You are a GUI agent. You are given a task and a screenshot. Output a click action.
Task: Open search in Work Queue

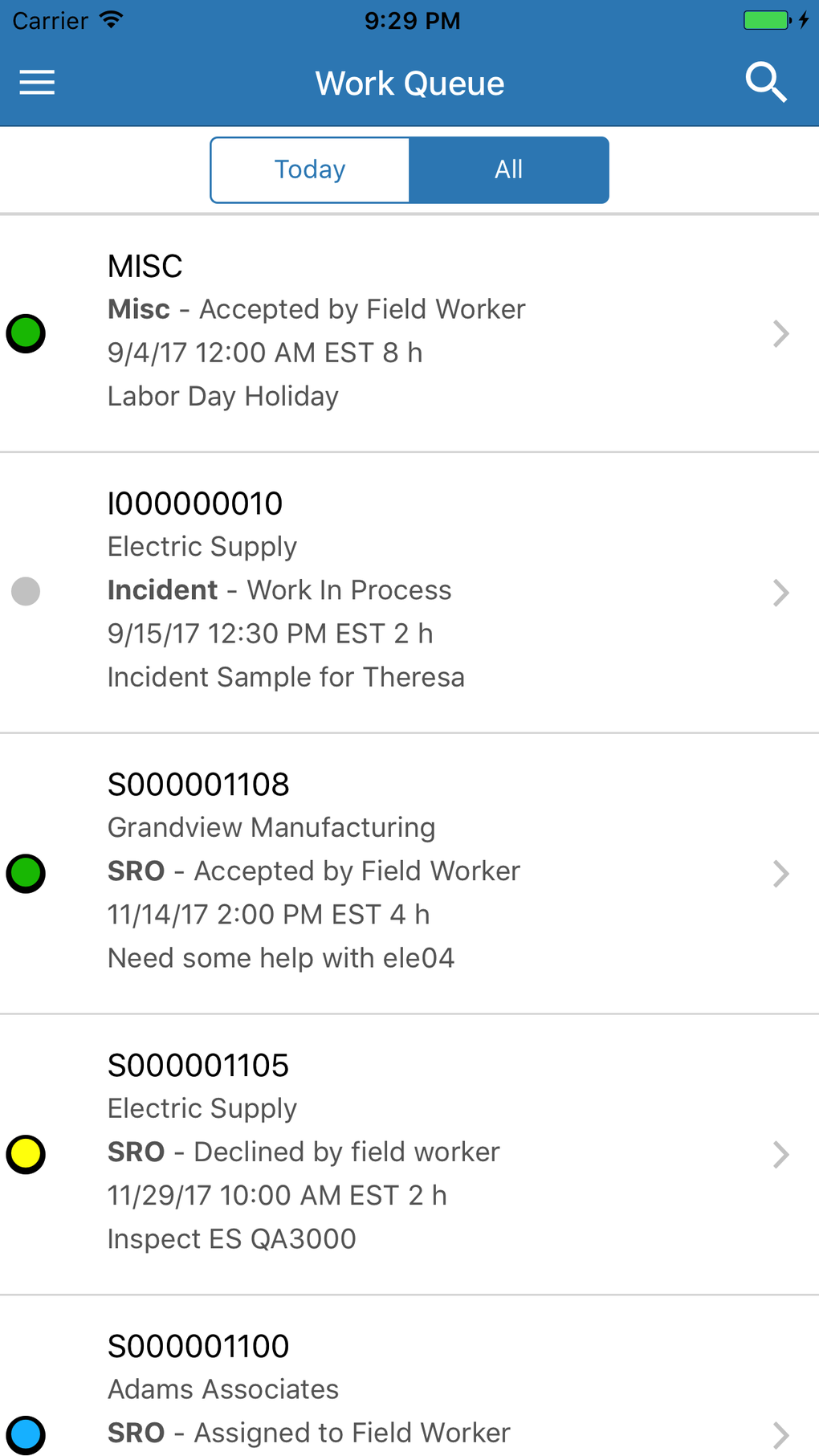765,83
